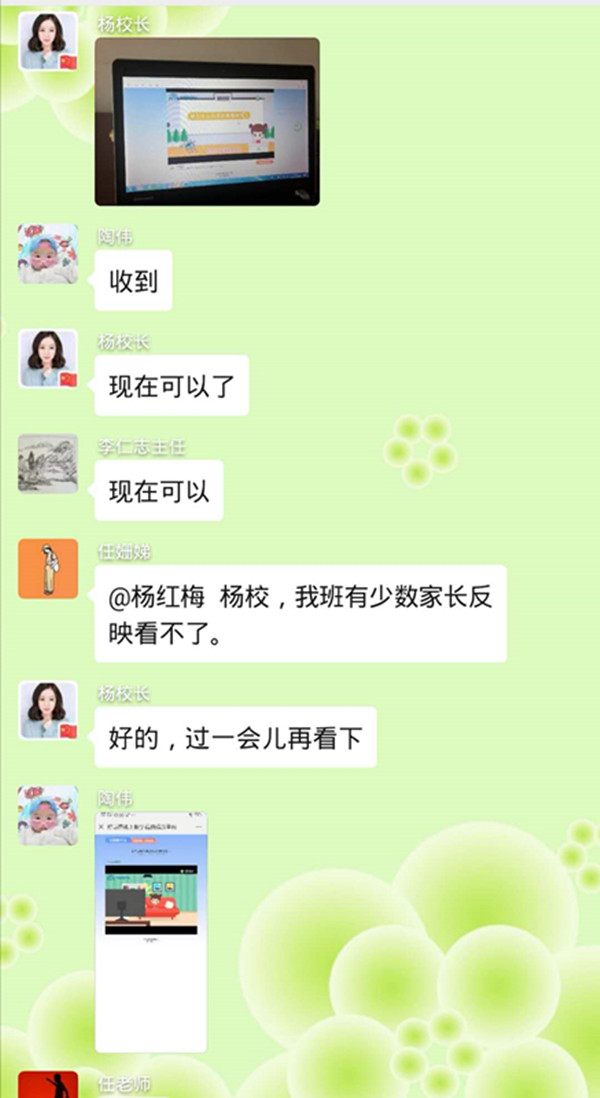Tap the avatar next to 现在可以了
Image resolution: width=600 pixels, height=1098 pixels.
point(48,358)
